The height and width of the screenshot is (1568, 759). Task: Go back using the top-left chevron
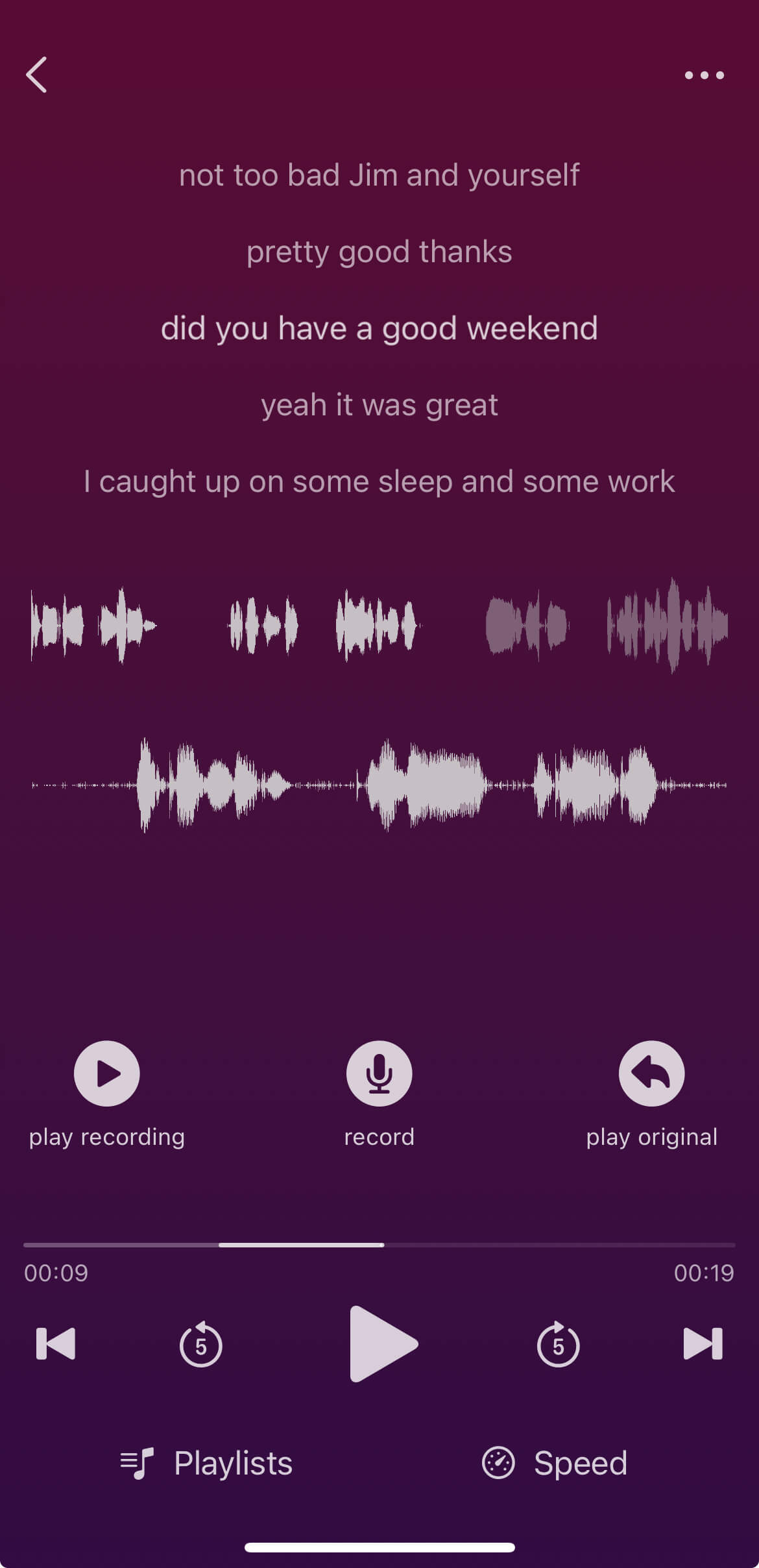tap(37, 74)
